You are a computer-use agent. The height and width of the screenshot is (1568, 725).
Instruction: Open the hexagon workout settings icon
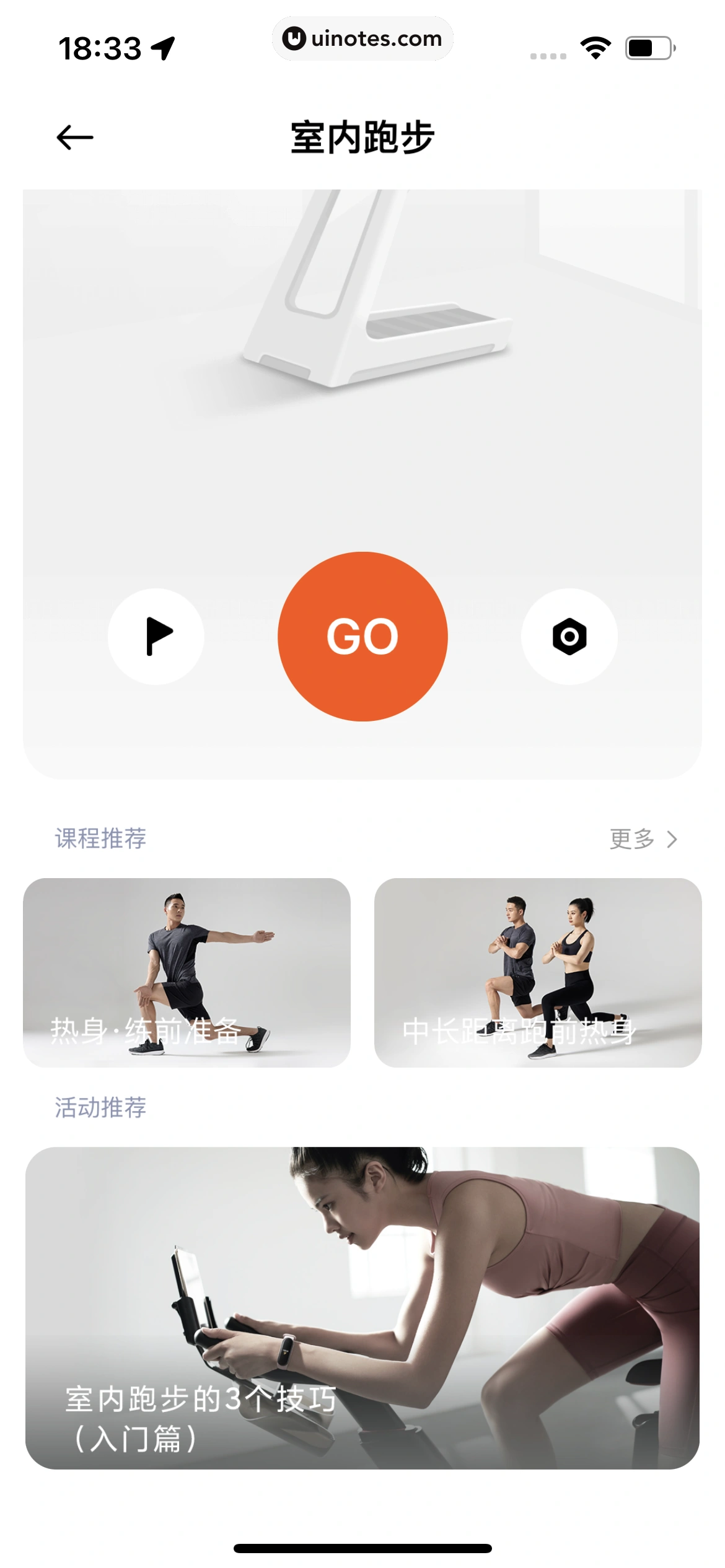point(569,637)
